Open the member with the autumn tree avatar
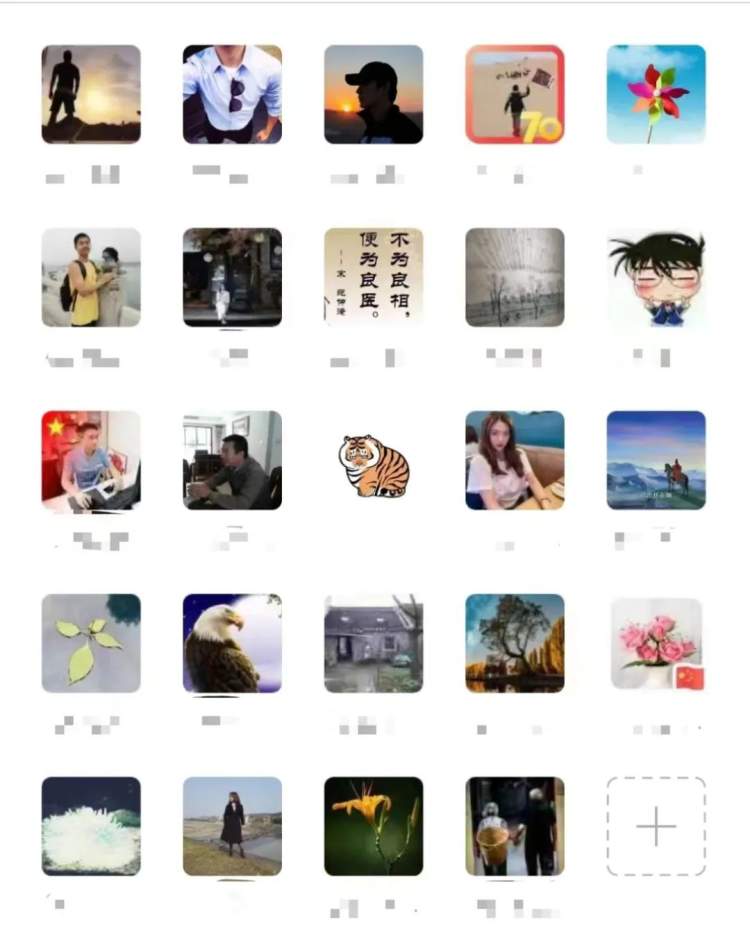This screenshot has height=939, width=750. coord(515,643)
